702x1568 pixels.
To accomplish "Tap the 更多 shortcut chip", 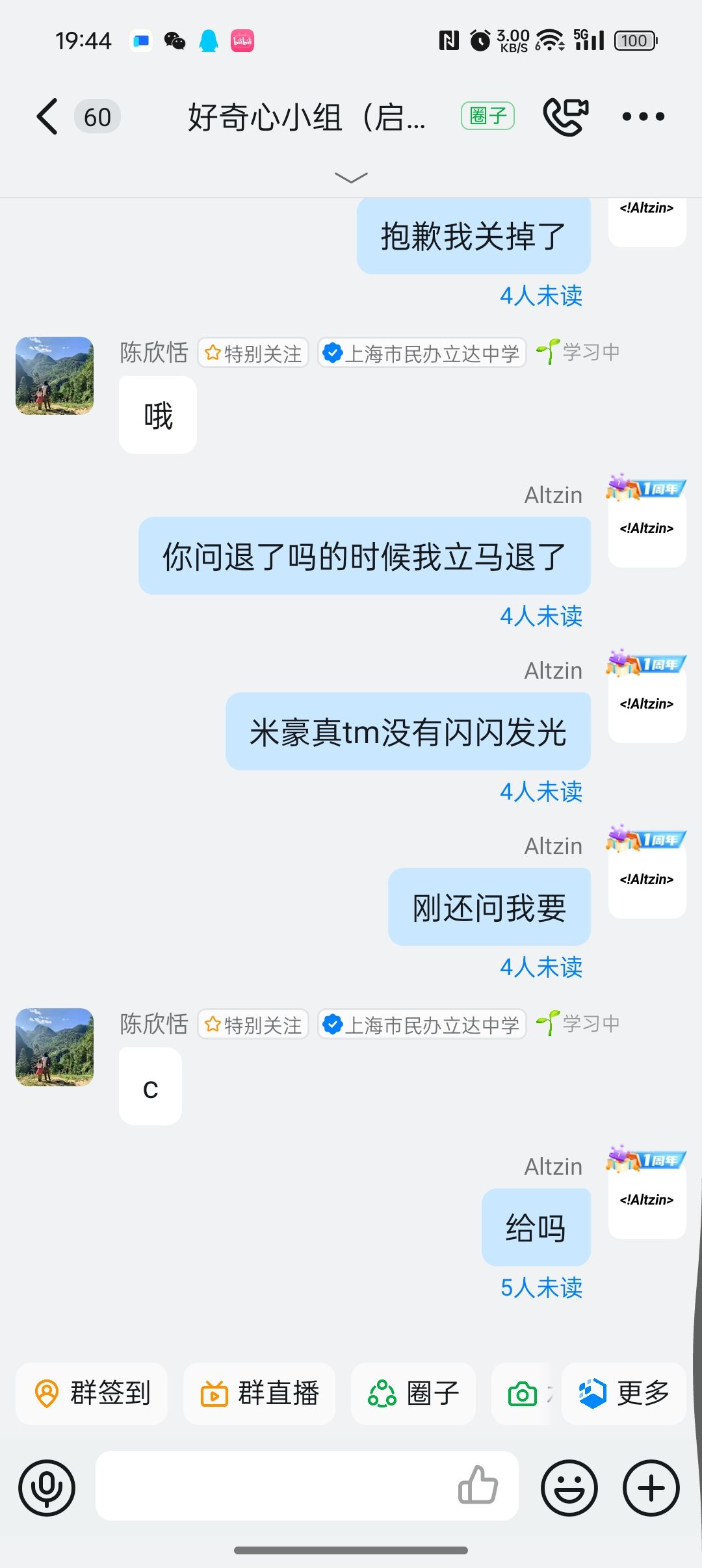I will point(624,1393).
